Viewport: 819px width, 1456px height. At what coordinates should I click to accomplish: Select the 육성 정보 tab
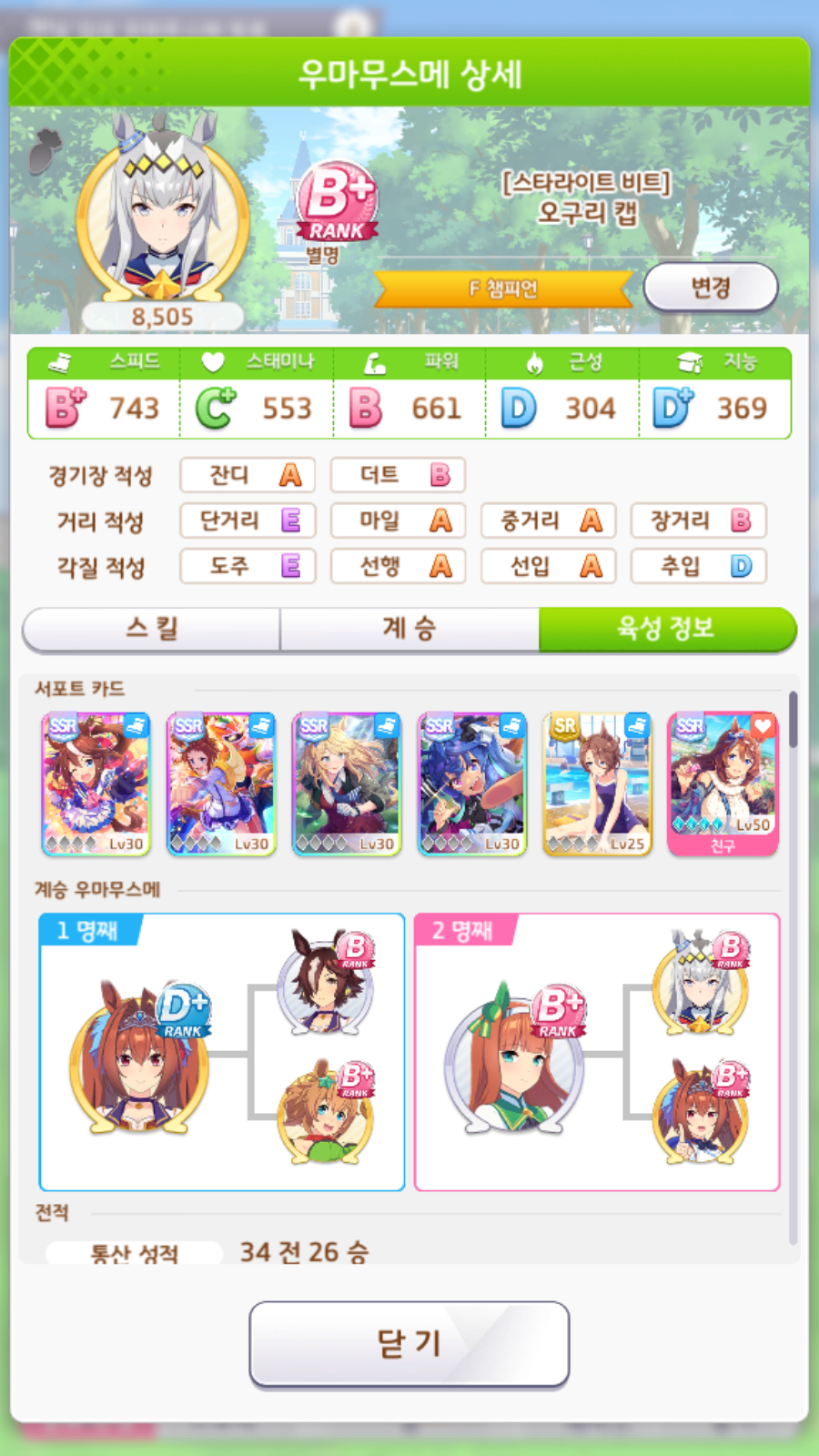coord(667,629)
